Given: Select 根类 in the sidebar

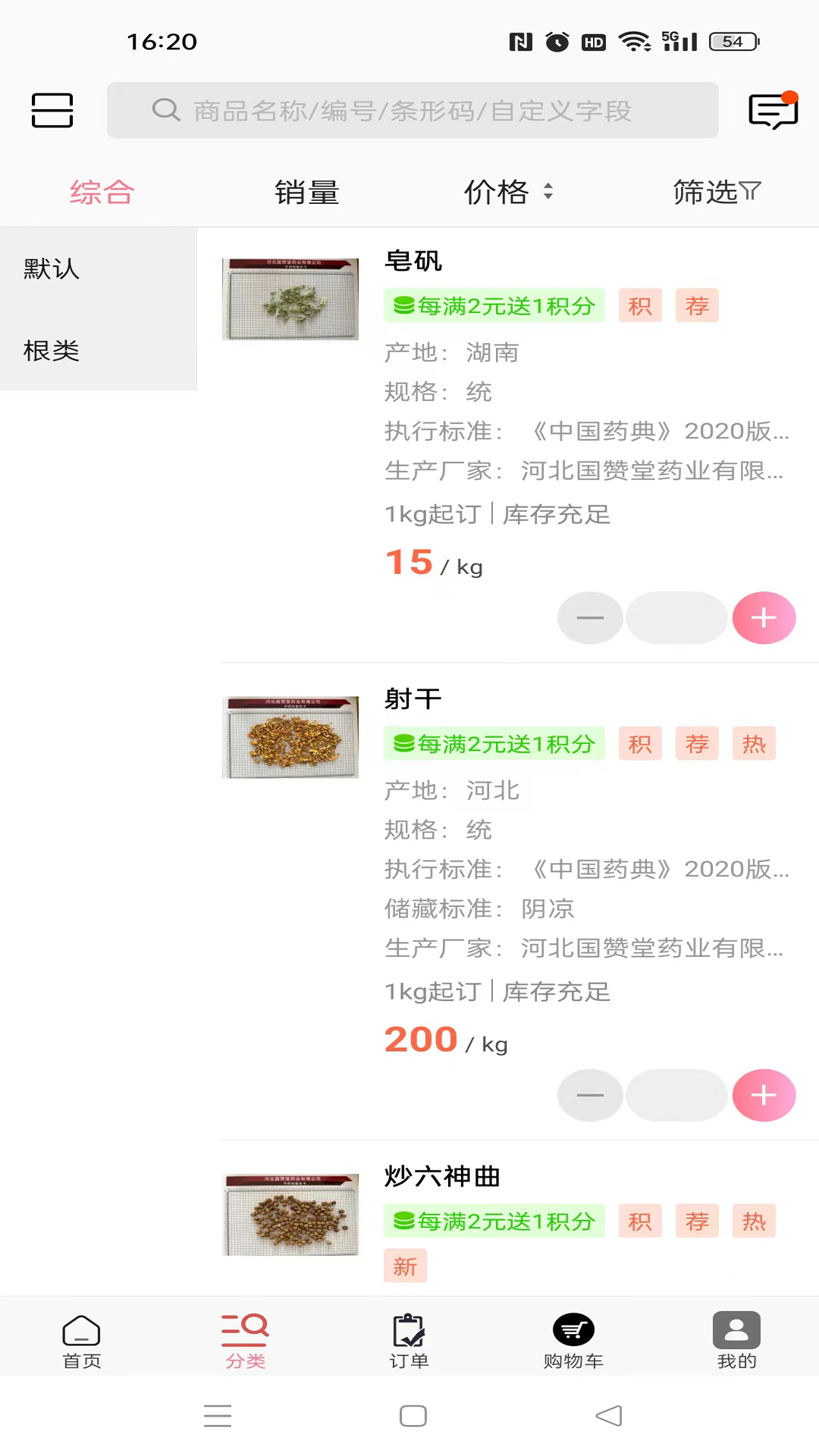Looking at the screenshot, I should point(52,350).
